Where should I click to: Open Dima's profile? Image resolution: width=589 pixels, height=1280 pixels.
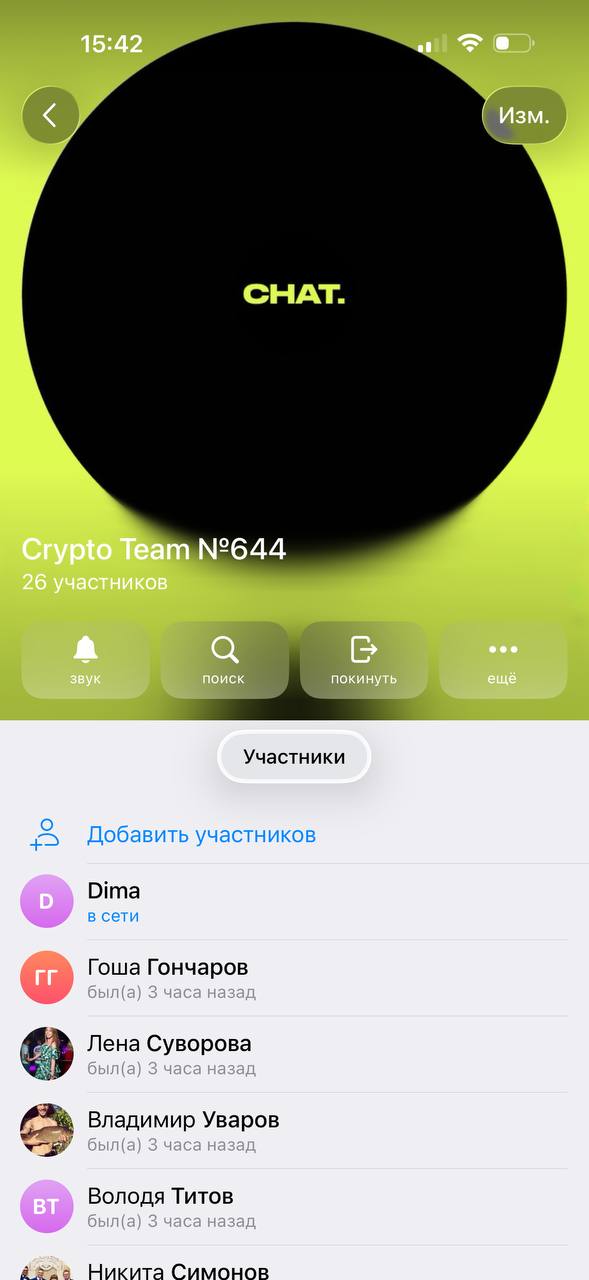(x=294, y=902)
